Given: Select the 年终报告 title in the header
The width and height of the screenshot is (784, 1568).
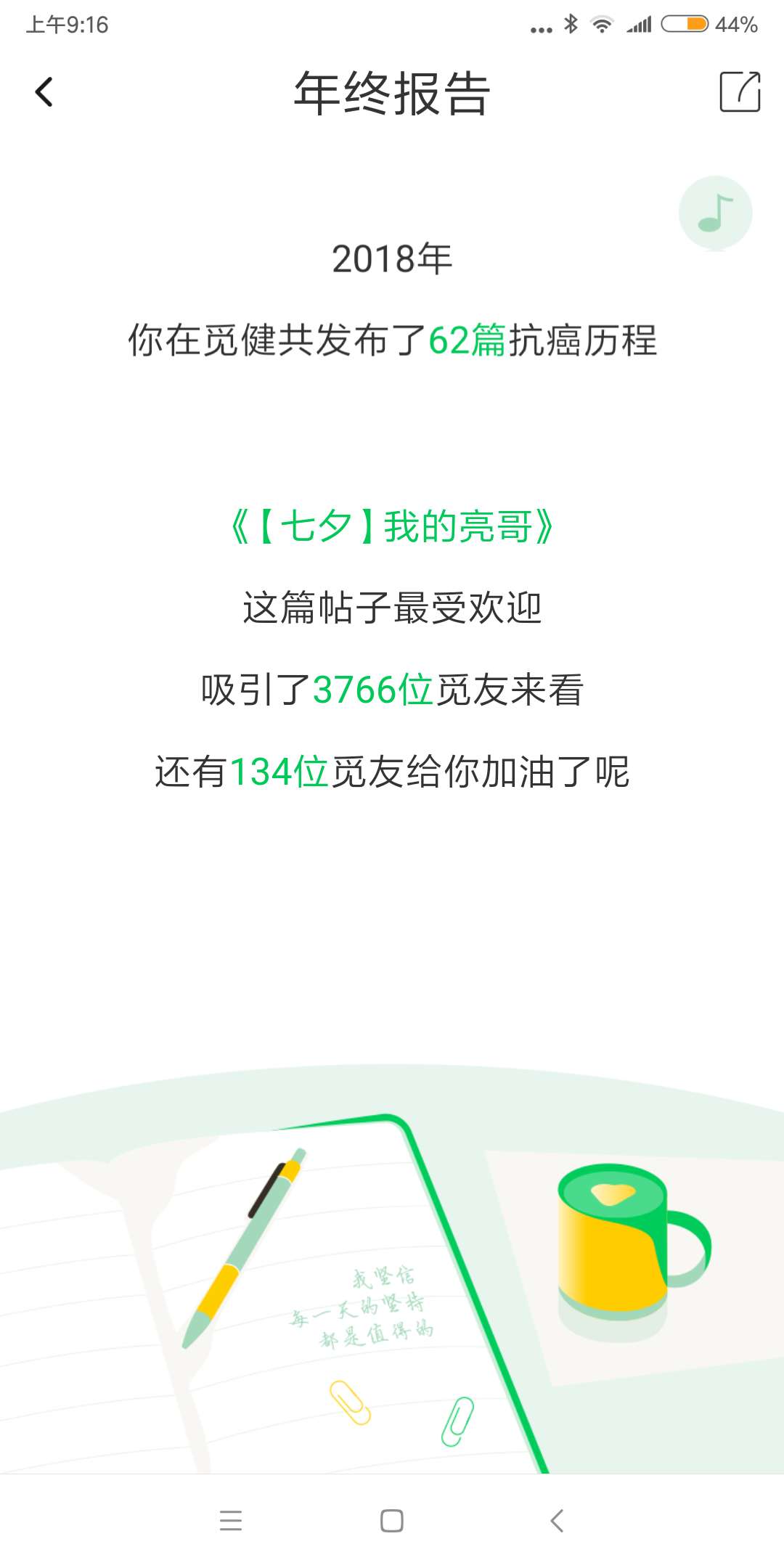Looking at the screenshot, I should click(x=392, y=94).
